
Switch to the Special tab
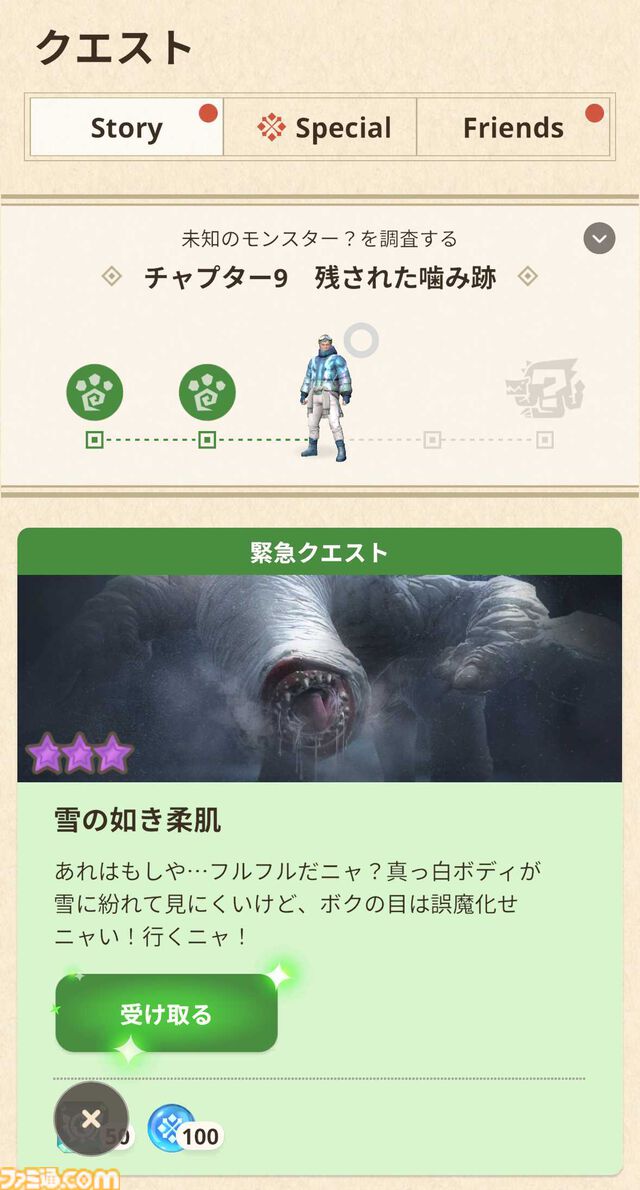click(x=320, y=127)
